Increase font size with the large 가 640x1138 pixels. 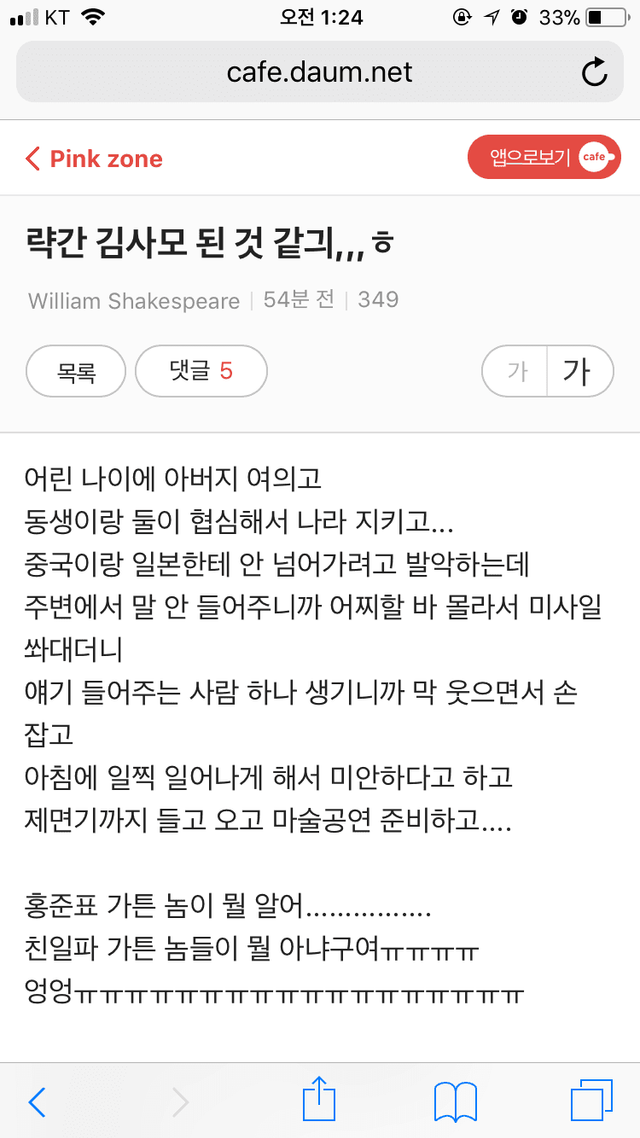(580, 372)
